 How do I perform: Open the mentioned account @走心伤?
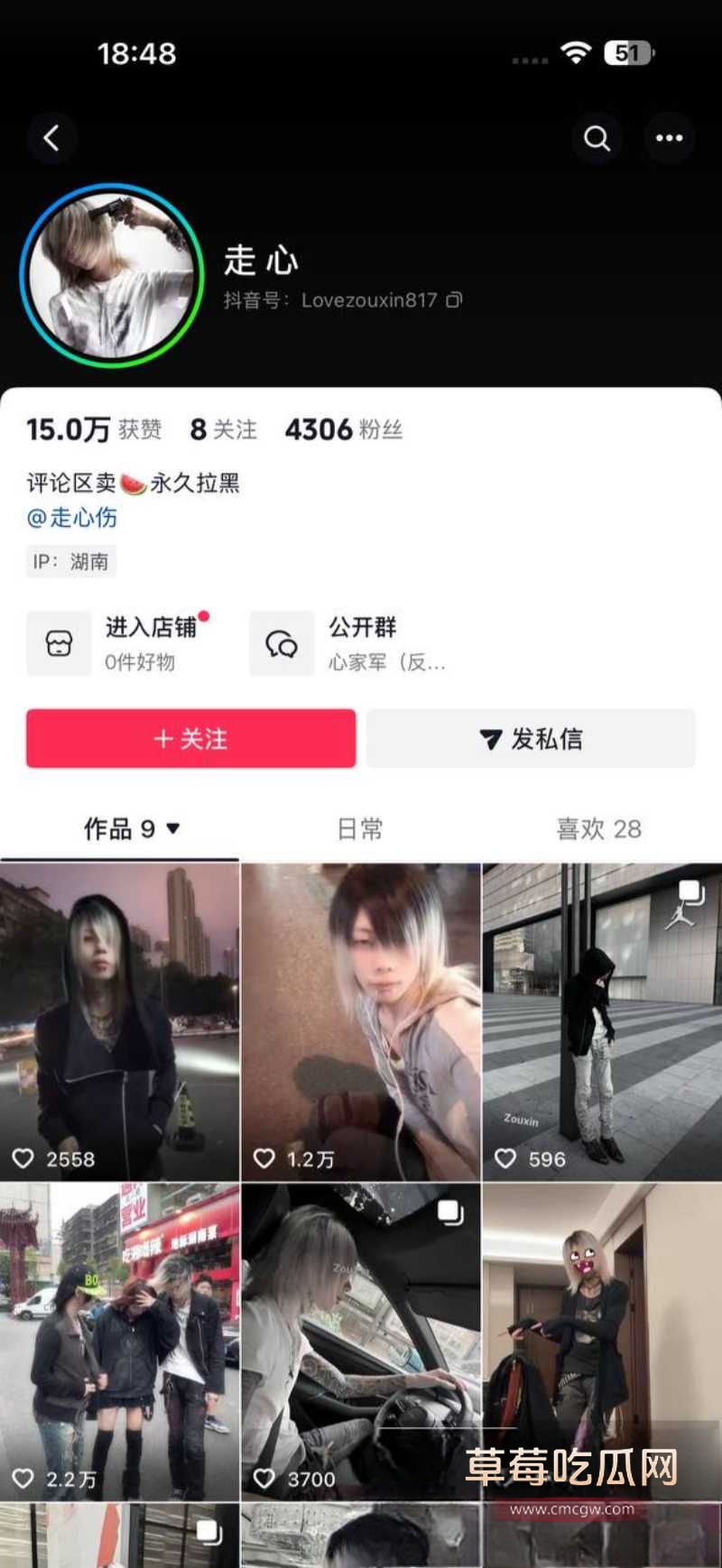[72, 518]
